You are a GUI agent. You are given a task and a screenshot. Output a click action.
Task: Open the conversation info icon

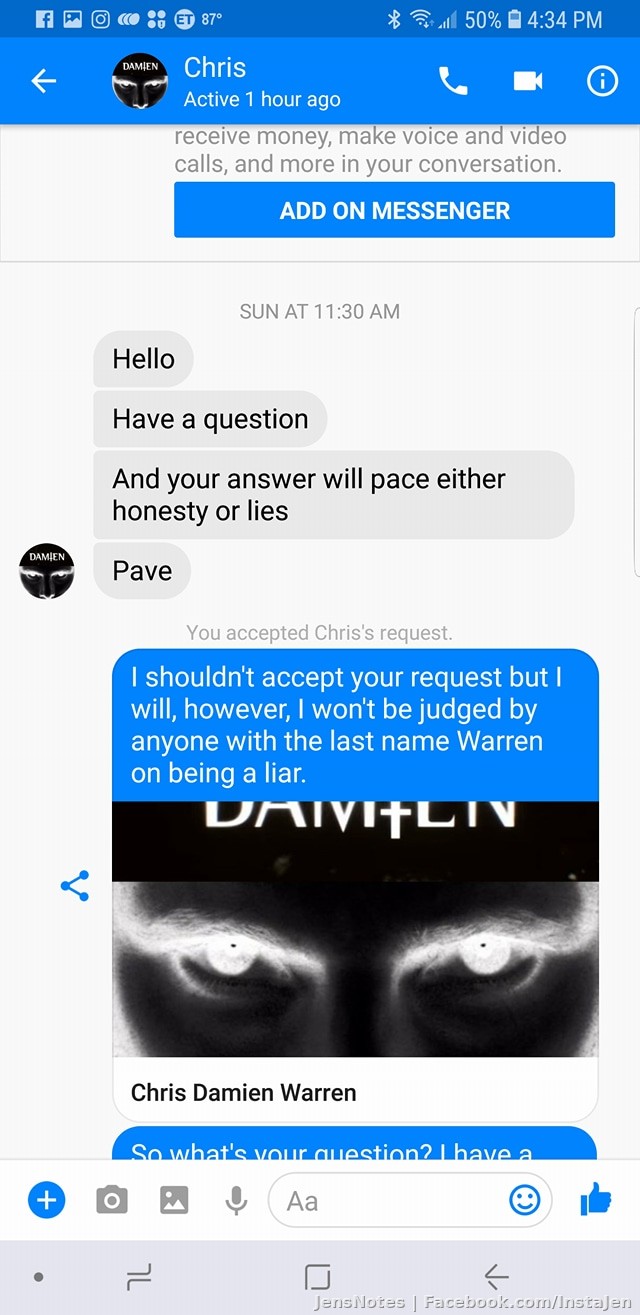(602, 82)
